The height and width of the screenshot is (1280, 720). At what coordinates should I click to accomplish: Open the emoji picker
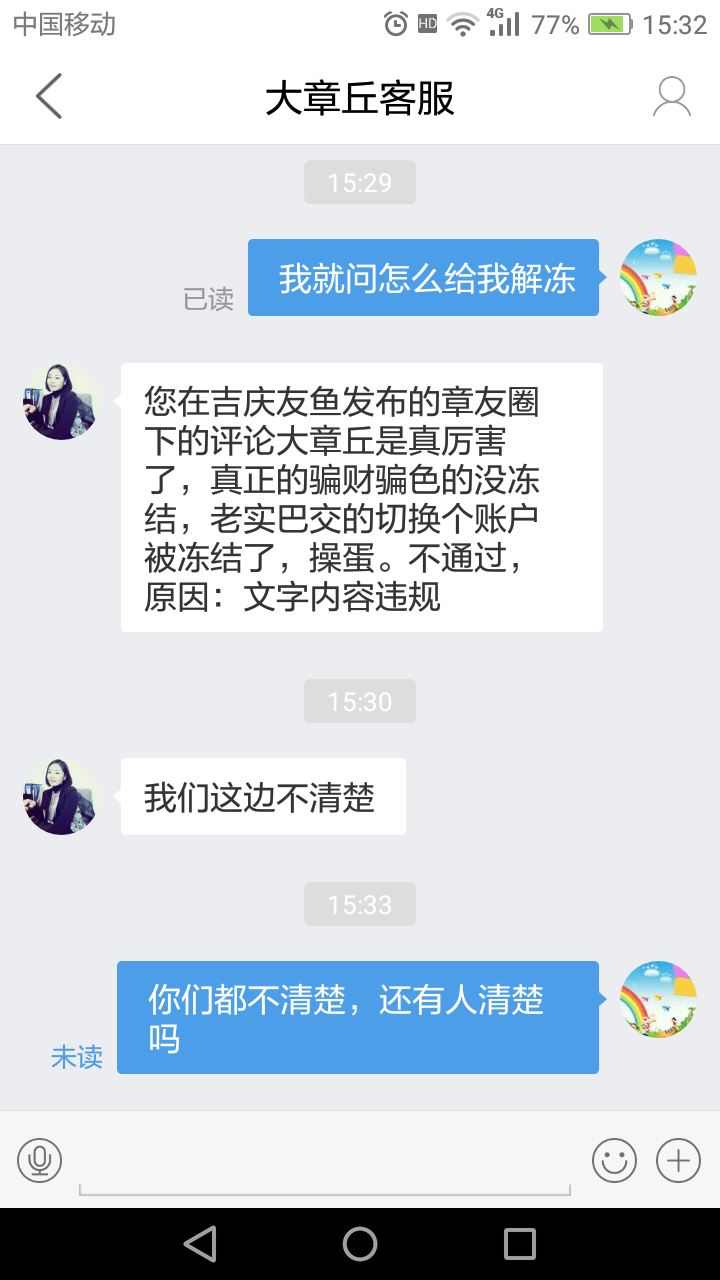(x=614, y=1160)
